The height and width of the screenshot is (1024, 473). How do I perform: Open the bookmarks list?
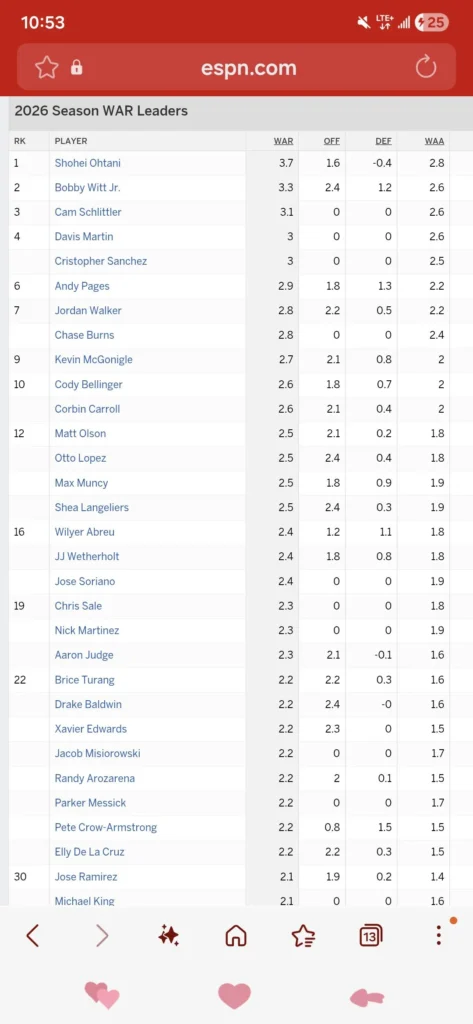click(304, 936)
